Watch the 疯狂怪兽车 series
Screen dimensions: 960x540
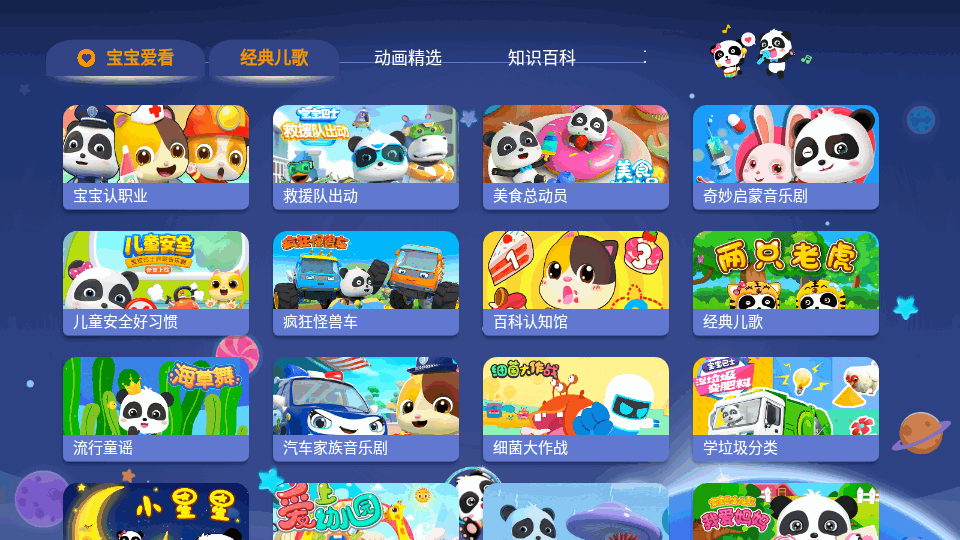[366, 282]
